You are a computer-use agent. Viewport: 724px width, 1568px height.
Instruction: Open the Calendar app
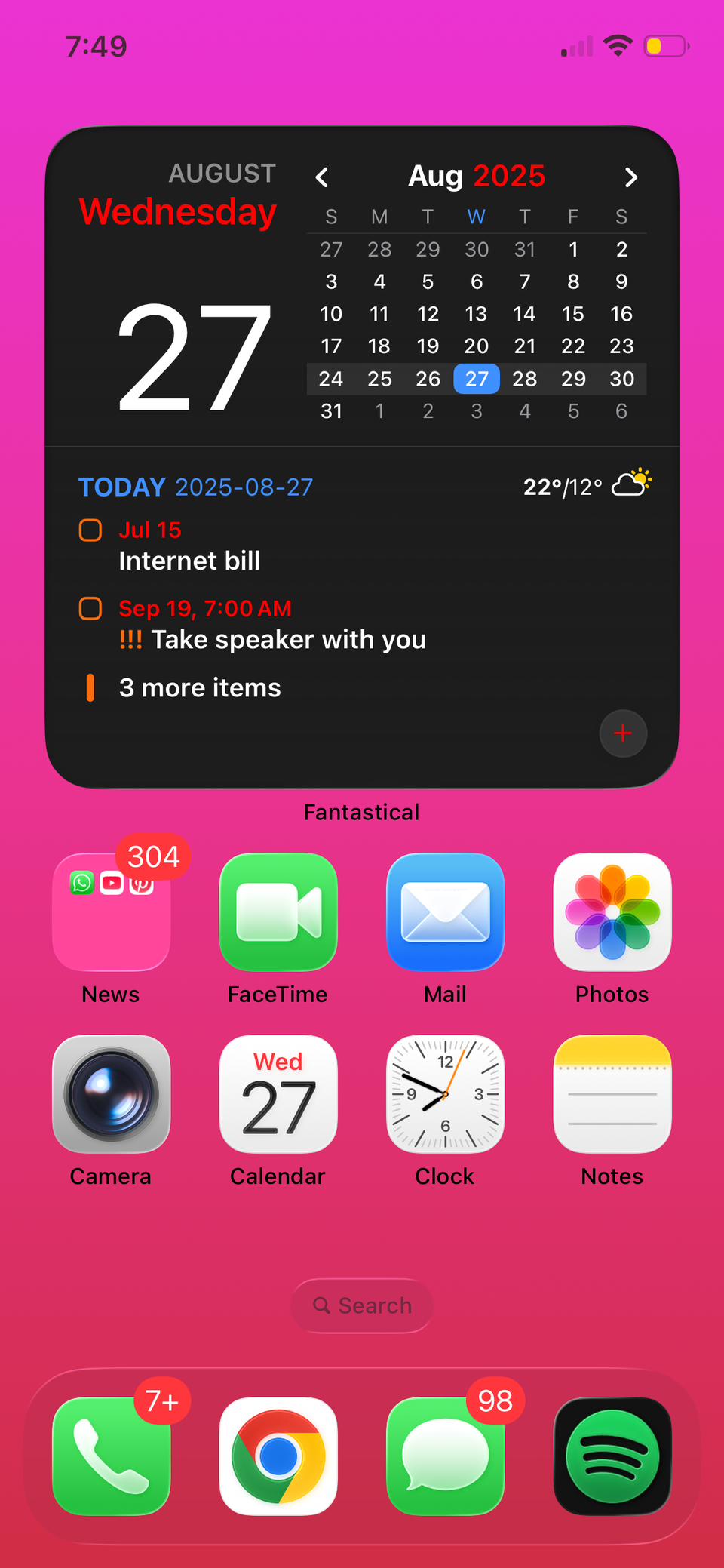(278, 1094)
